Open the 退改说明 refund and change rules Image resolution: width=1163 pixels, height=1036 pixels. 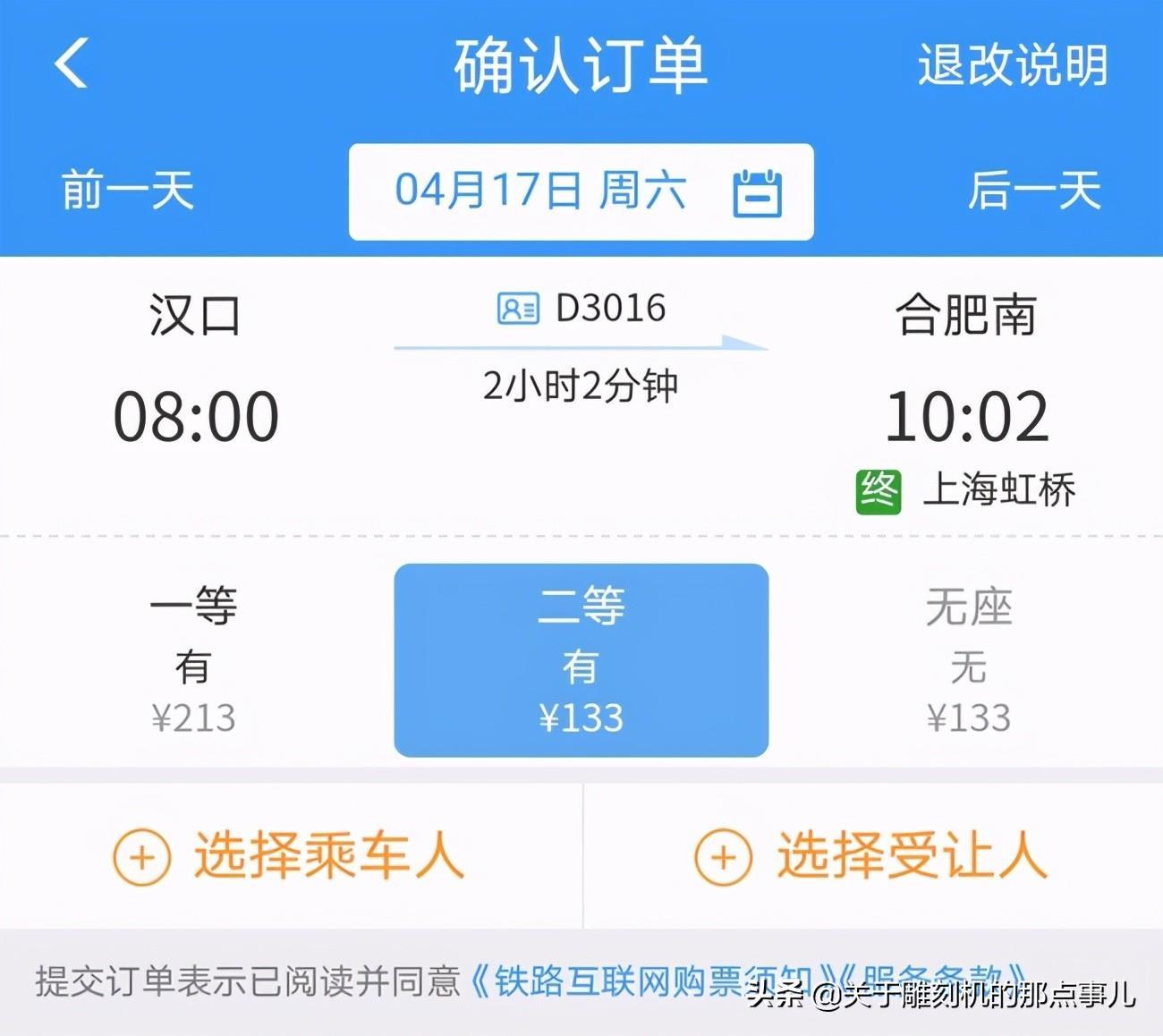pyautogui.click(x=1012, y=64)
